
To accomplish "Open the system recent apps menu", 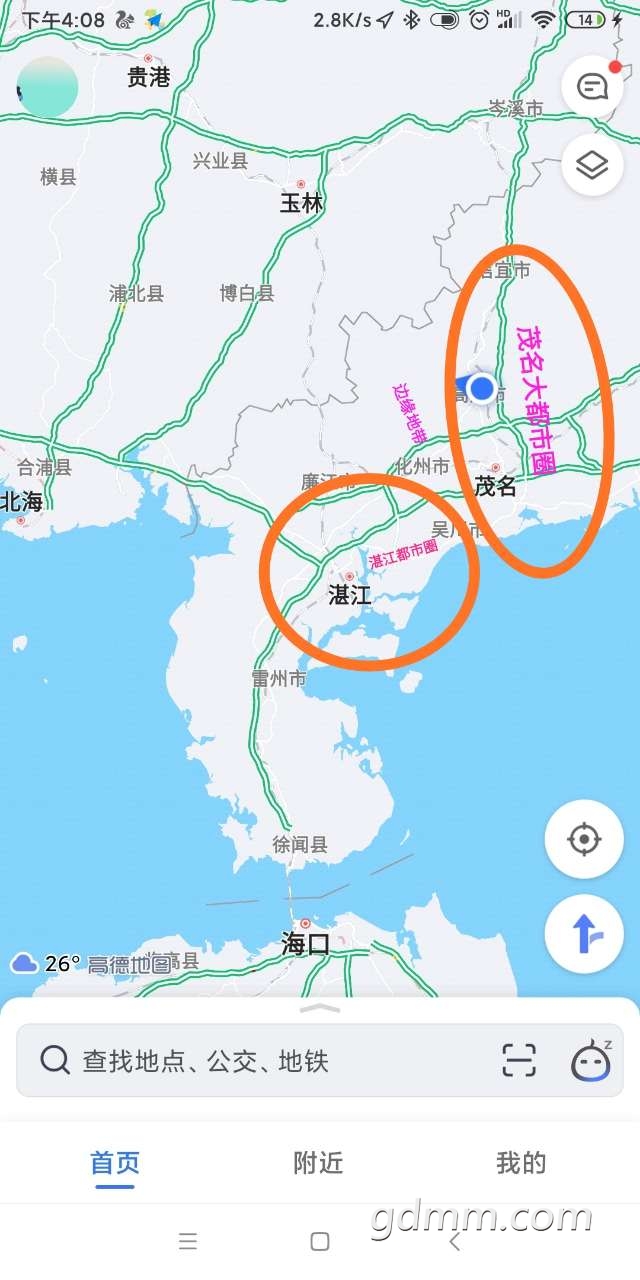I will click(187, 1241).
